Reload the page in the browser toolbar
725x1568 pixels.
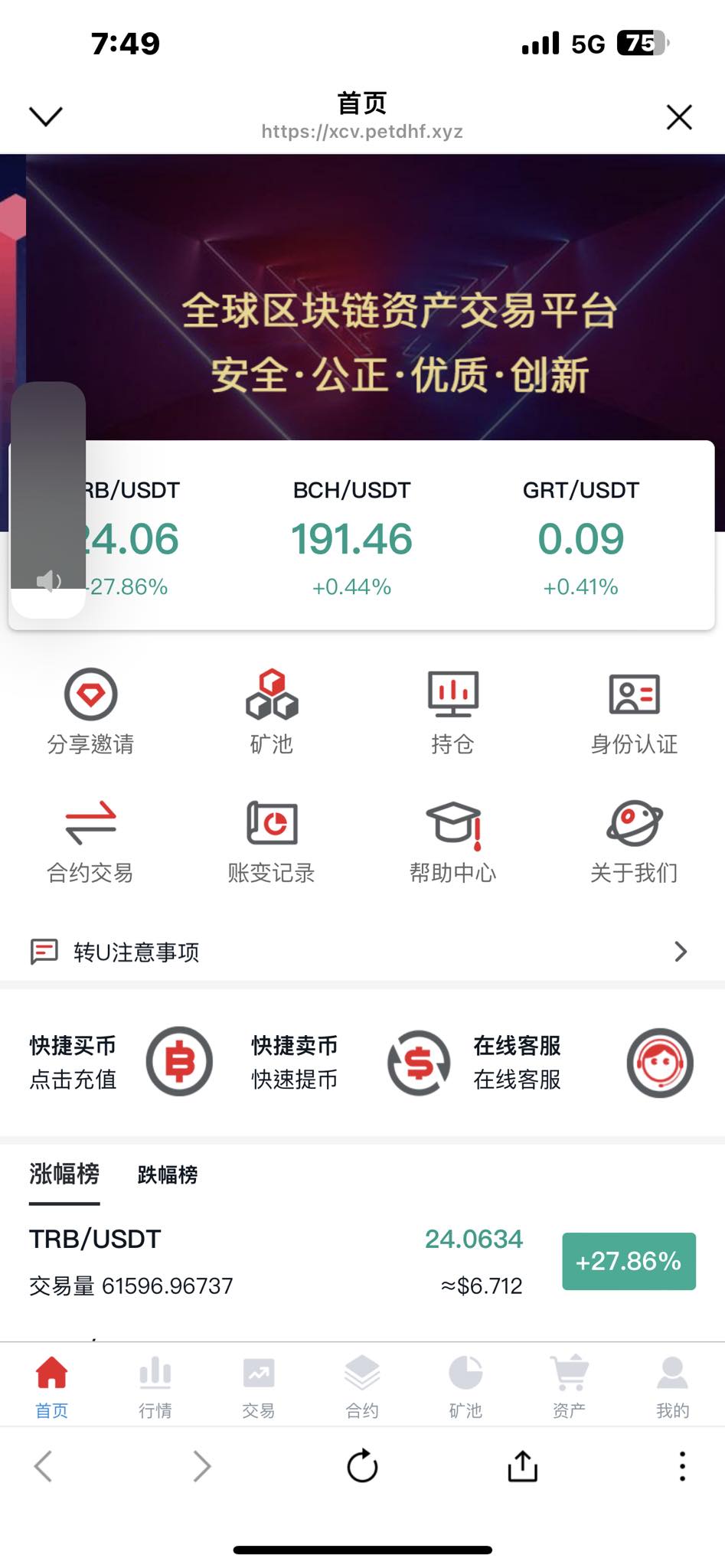[x=362, y=1466]
